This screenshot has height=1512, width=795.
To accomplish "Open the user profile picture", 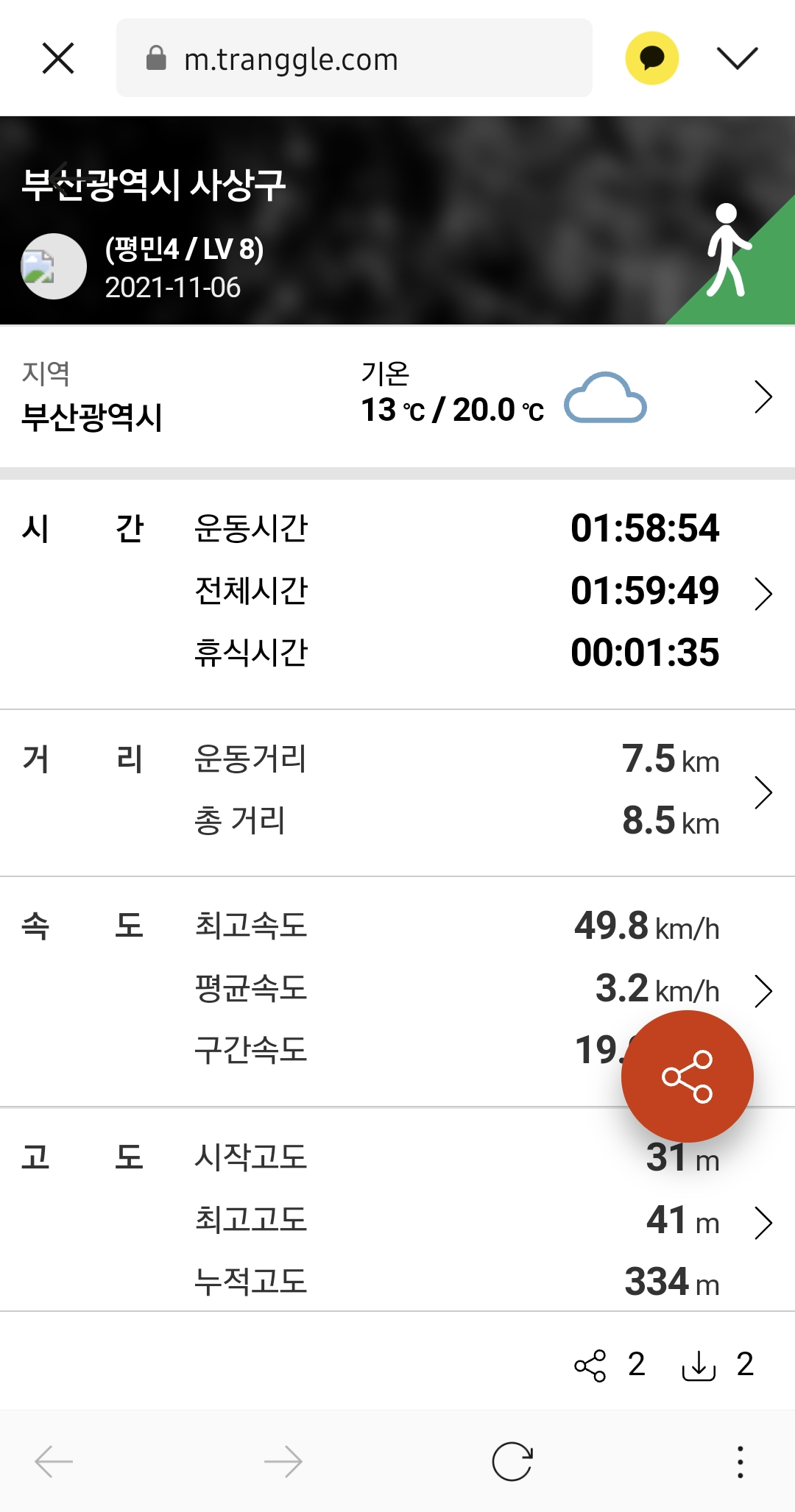I will tap(54, 266).
